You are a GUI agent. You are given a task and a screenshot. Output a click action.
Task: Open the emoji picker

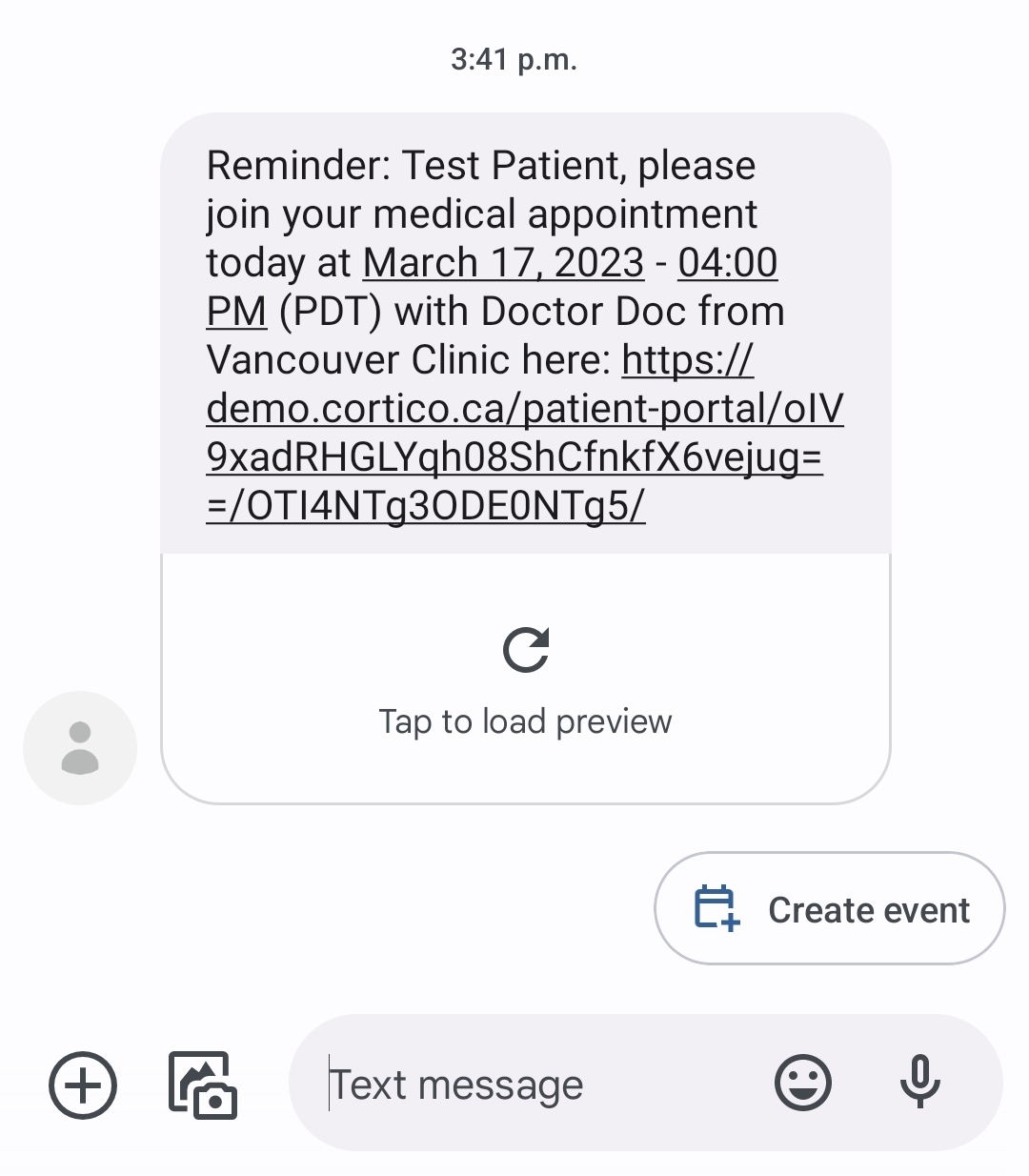[803, 1083]
